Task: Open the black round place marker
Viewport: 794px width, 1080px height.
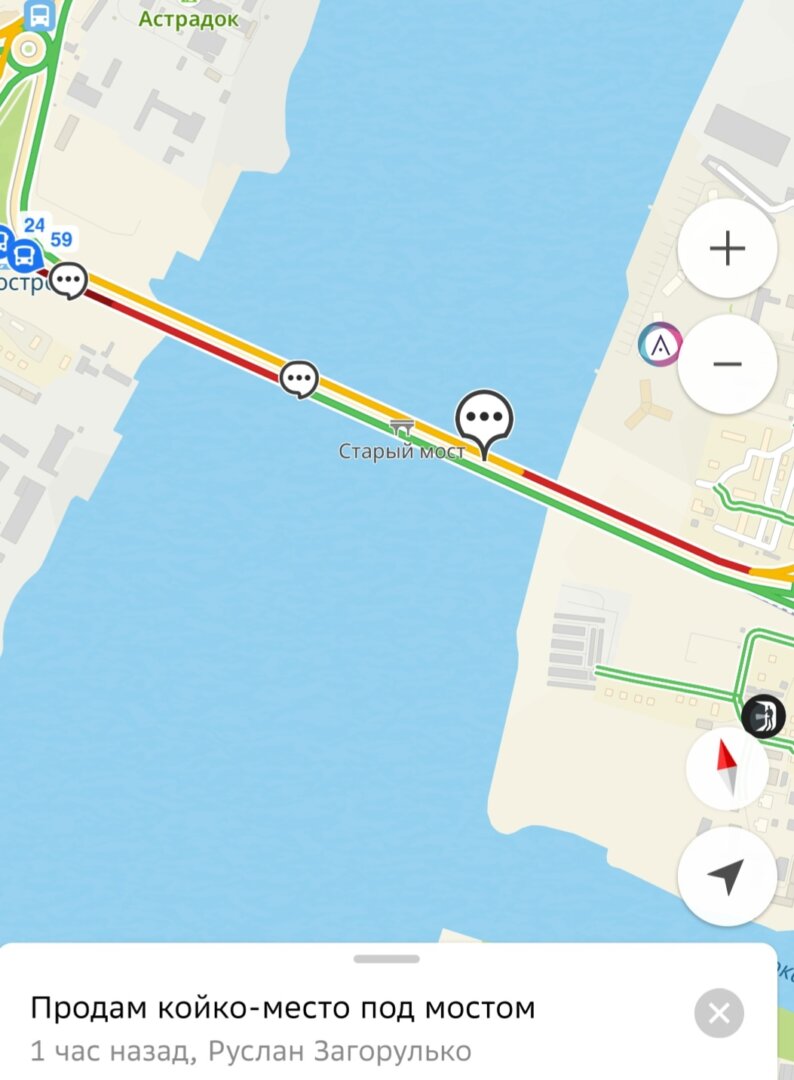Action: point(763,717)
